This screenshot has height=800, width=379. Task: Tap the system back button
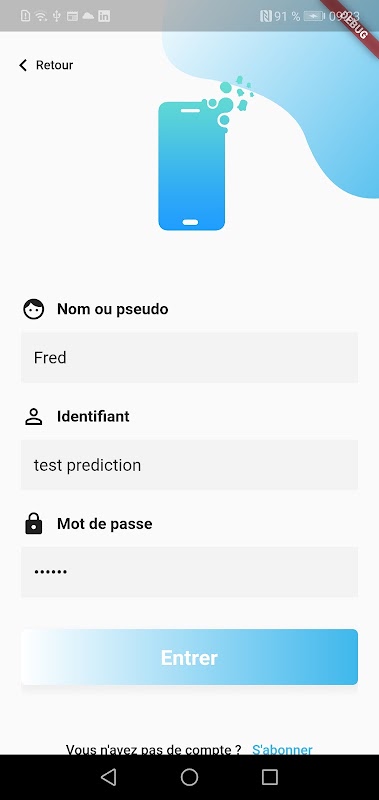point(109,777)
